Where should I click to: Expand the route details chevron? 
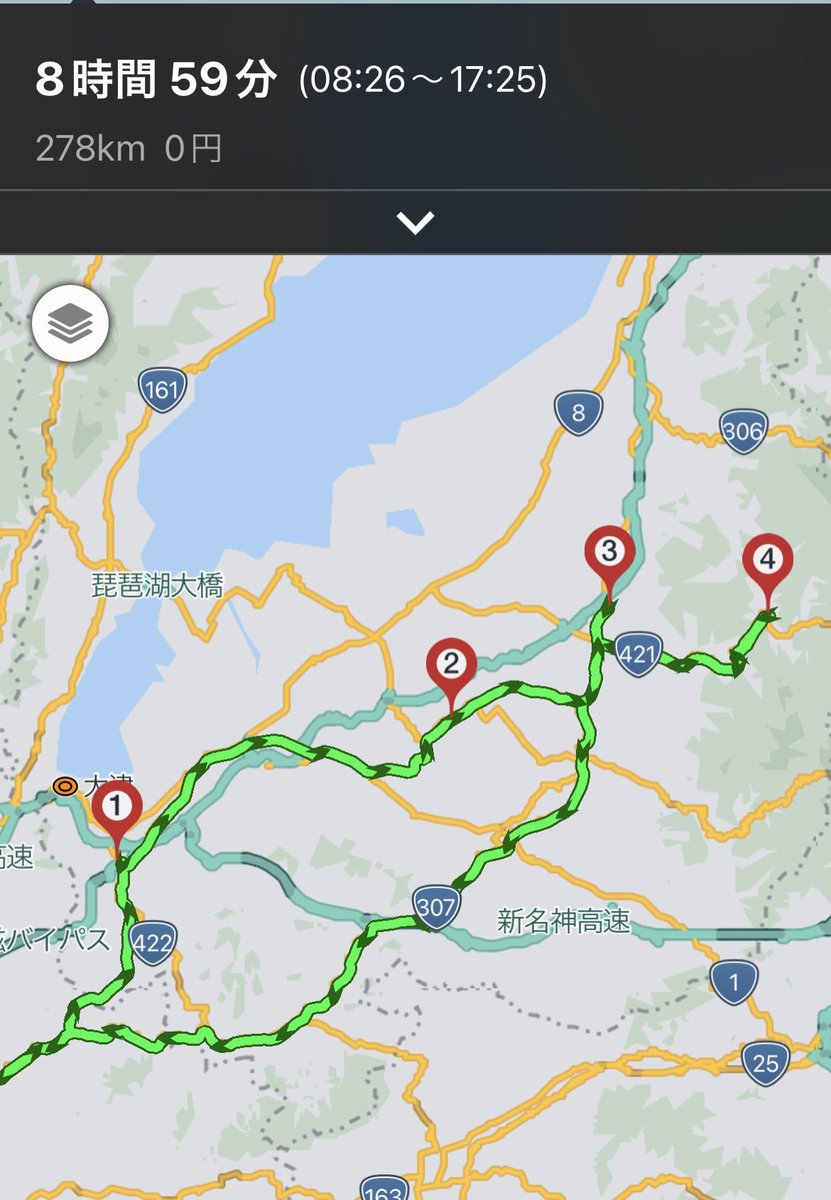click(415, 222)
